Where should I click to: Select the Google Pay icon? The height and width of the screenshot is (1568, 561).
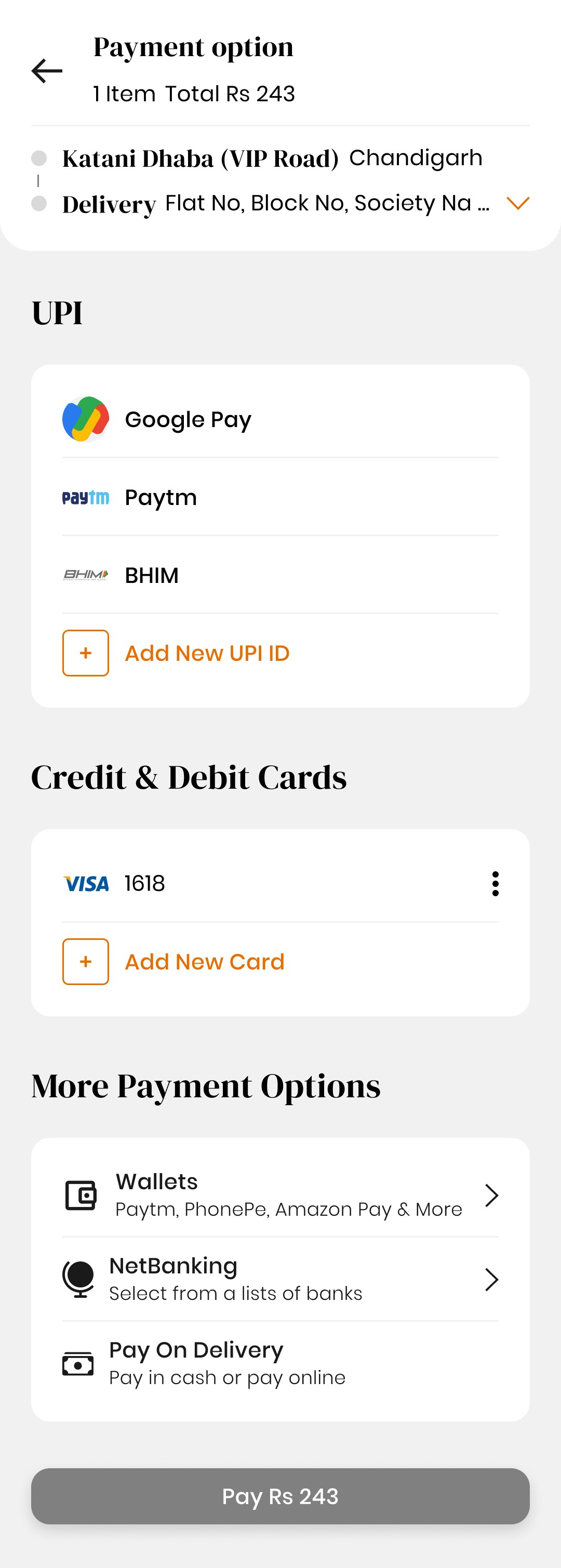tap(85, 419)
